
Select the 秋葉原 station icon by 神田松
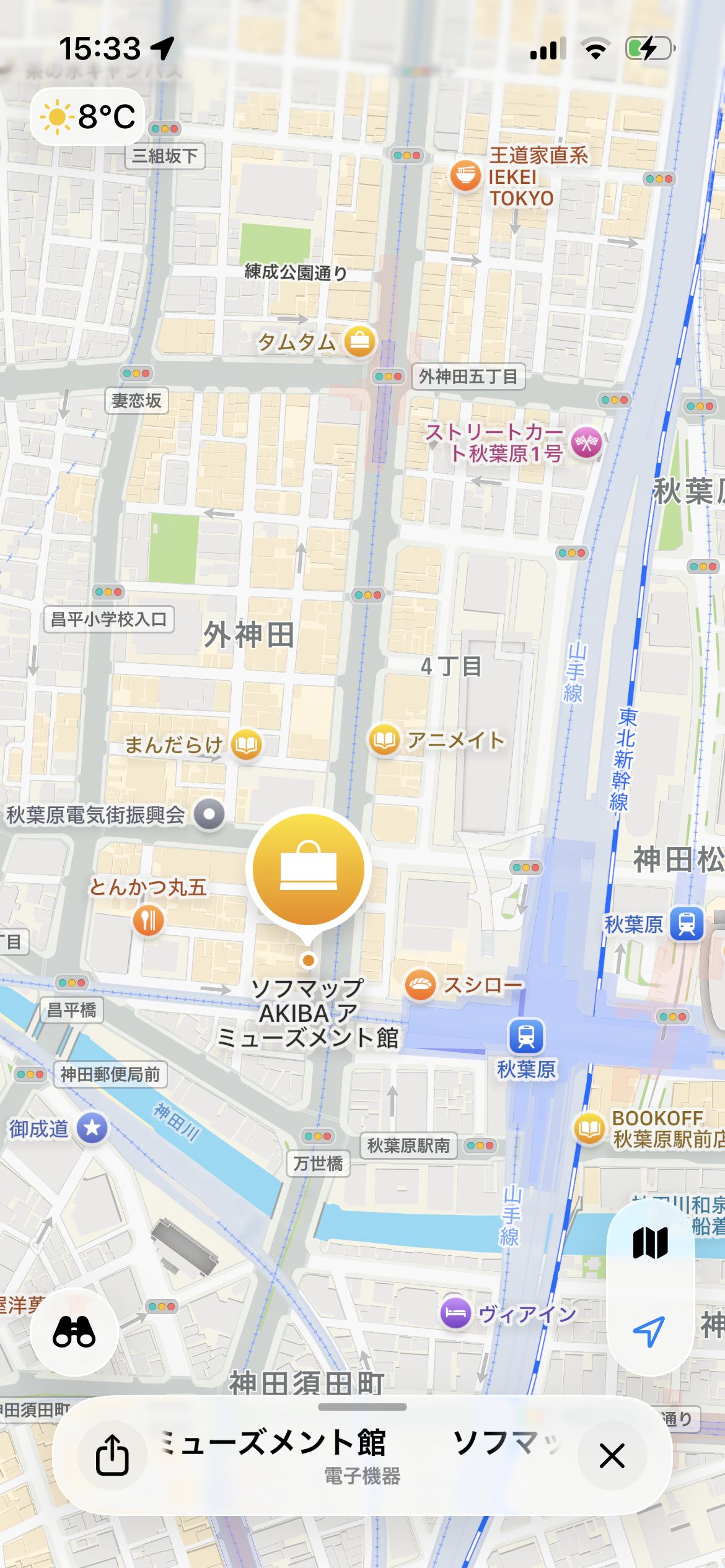(x=687, y=924)
